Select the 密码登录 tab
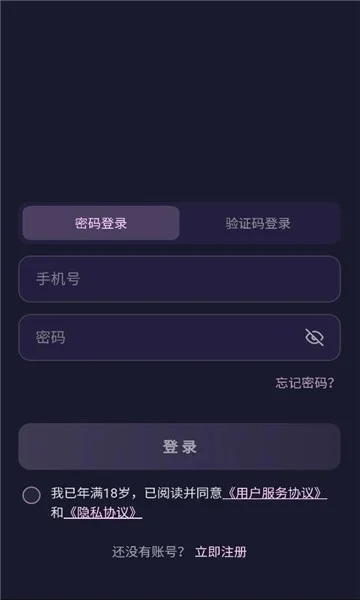The height and width of the screenshot is (600, 360). click(x=101, y=223)
